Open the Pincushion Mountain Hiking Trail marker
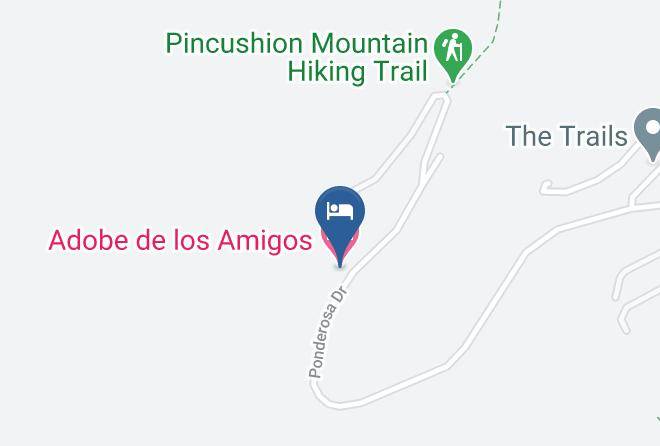660x446 pixels. click(x=453, y=53)
